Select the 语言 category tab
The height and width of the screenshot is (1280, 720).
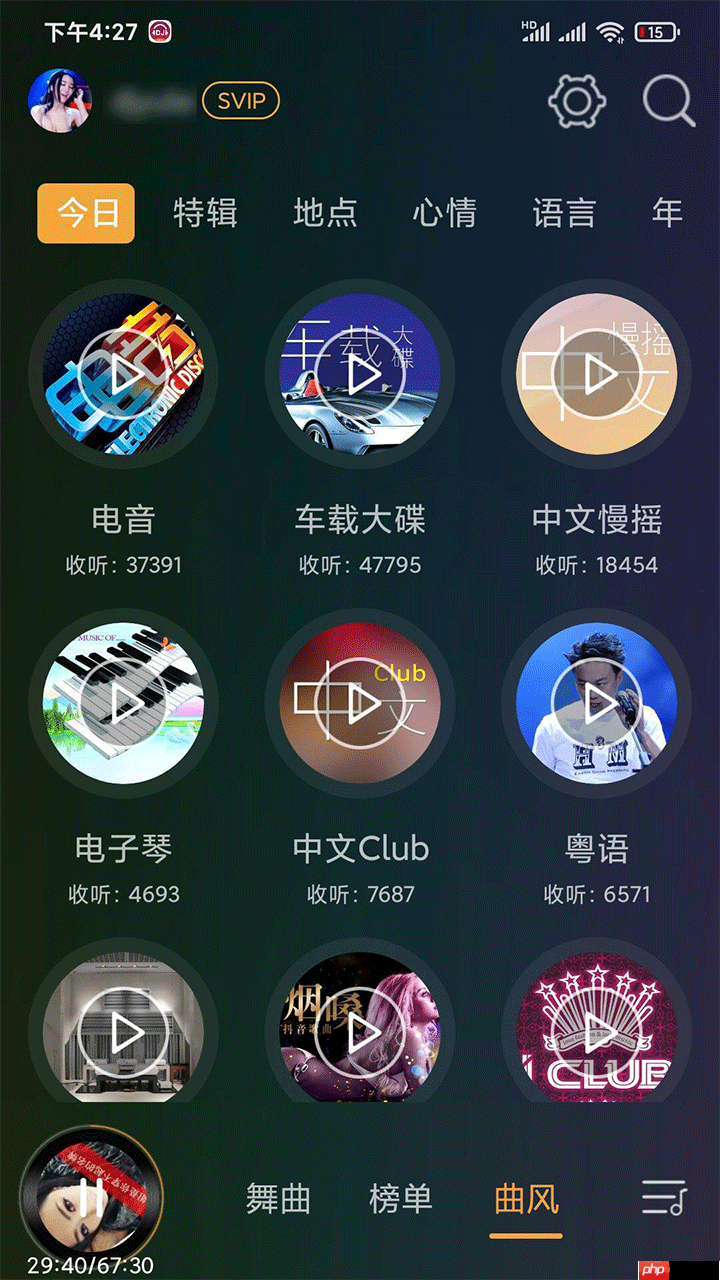pos(565,214)
